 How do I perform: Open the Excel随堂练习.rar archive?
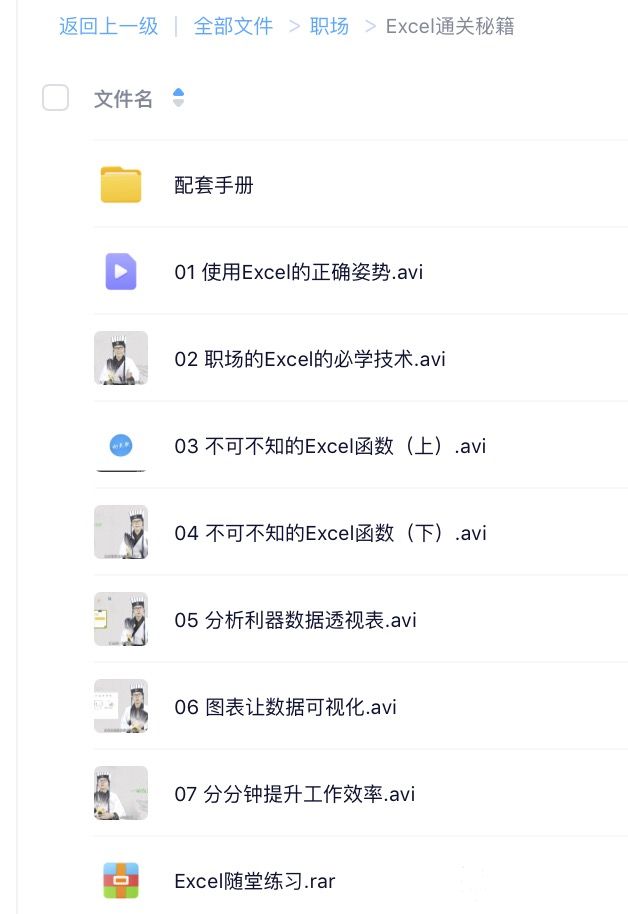[254, 881]
